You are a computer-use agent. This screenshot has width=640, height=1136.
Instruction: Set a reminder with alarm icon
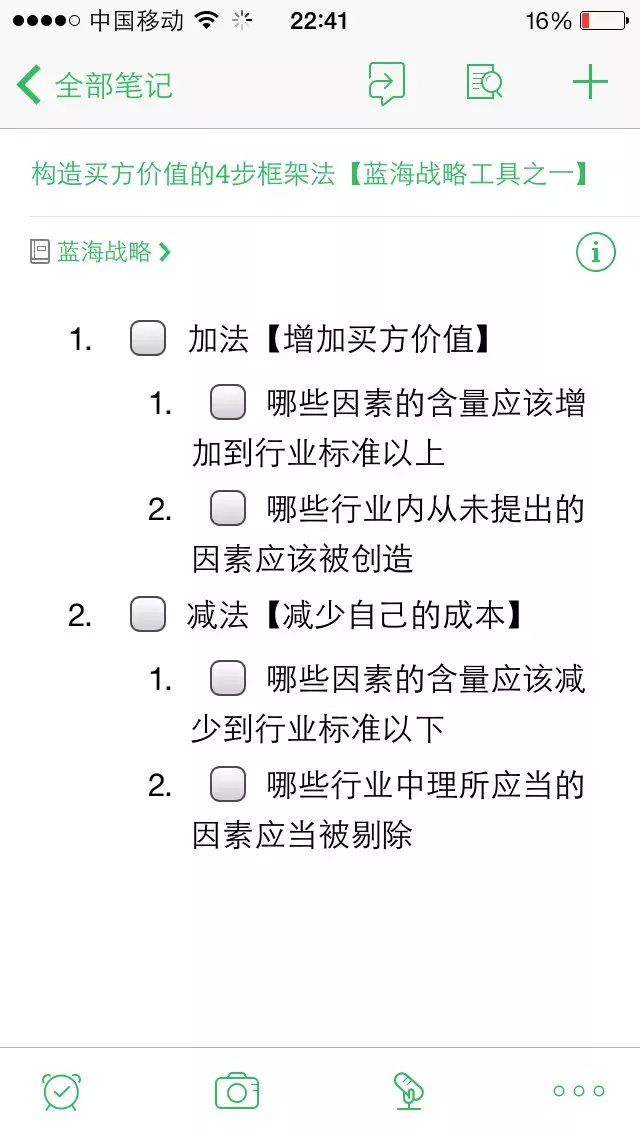click(x=62, y=1091)
